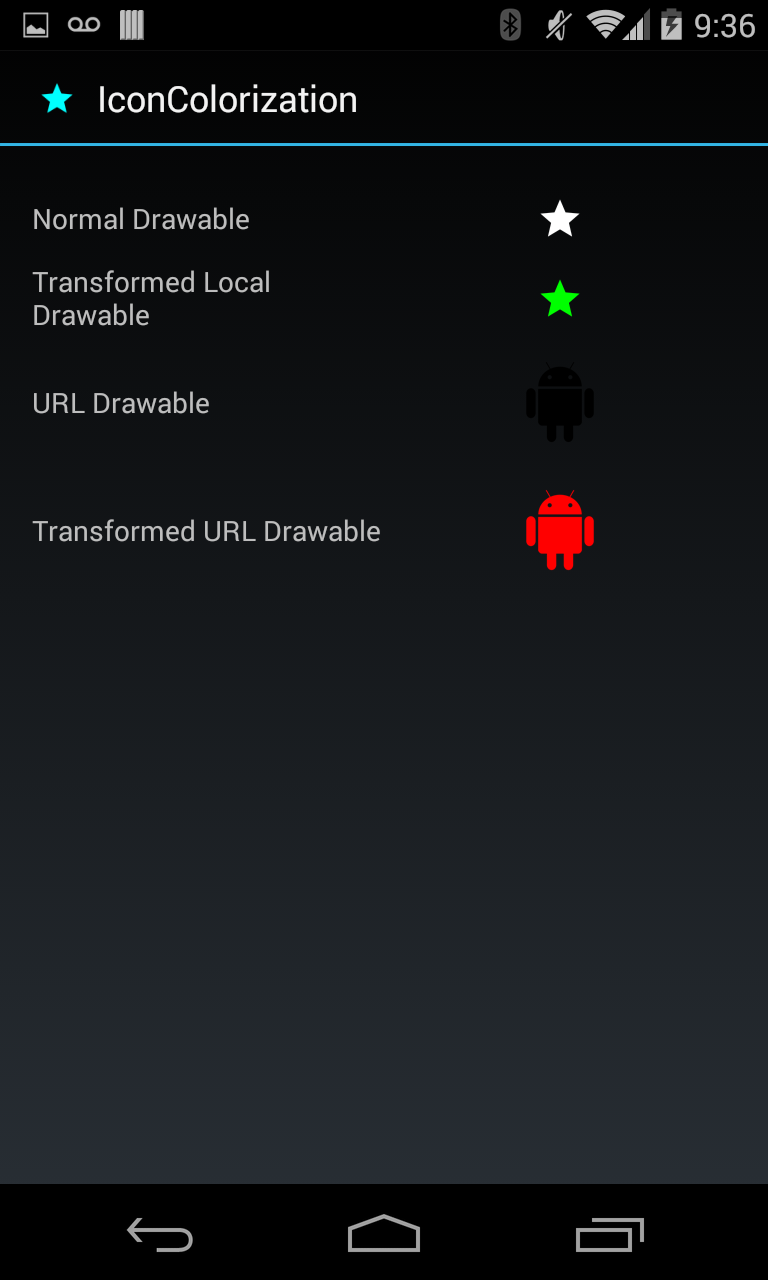Viewport: 768px width, 1280px height.
Task: Click the white star Normal Drawable icon
Action: (559, 218)
